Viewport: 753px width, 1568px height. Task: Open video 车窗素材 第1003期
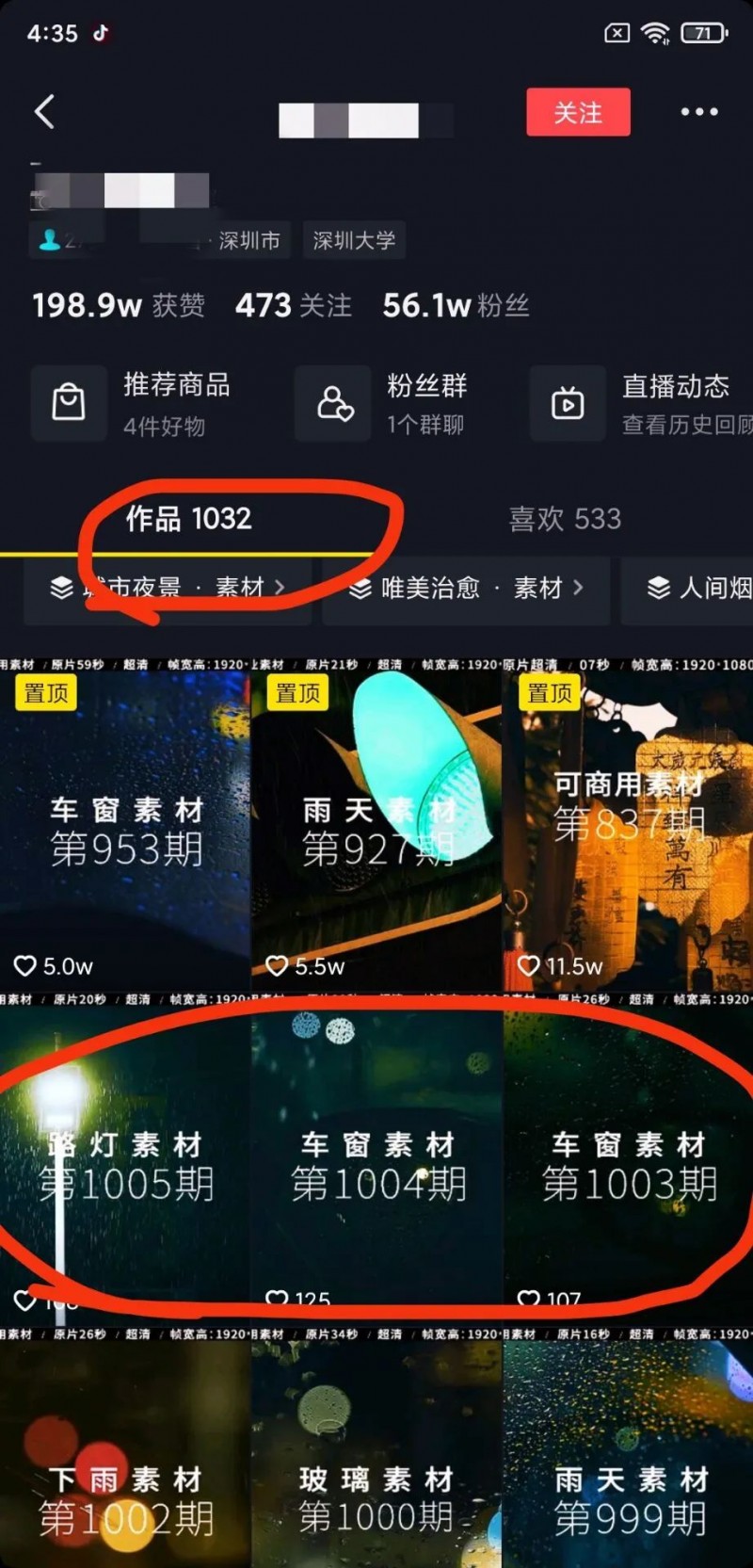[x=628, y=1163]
